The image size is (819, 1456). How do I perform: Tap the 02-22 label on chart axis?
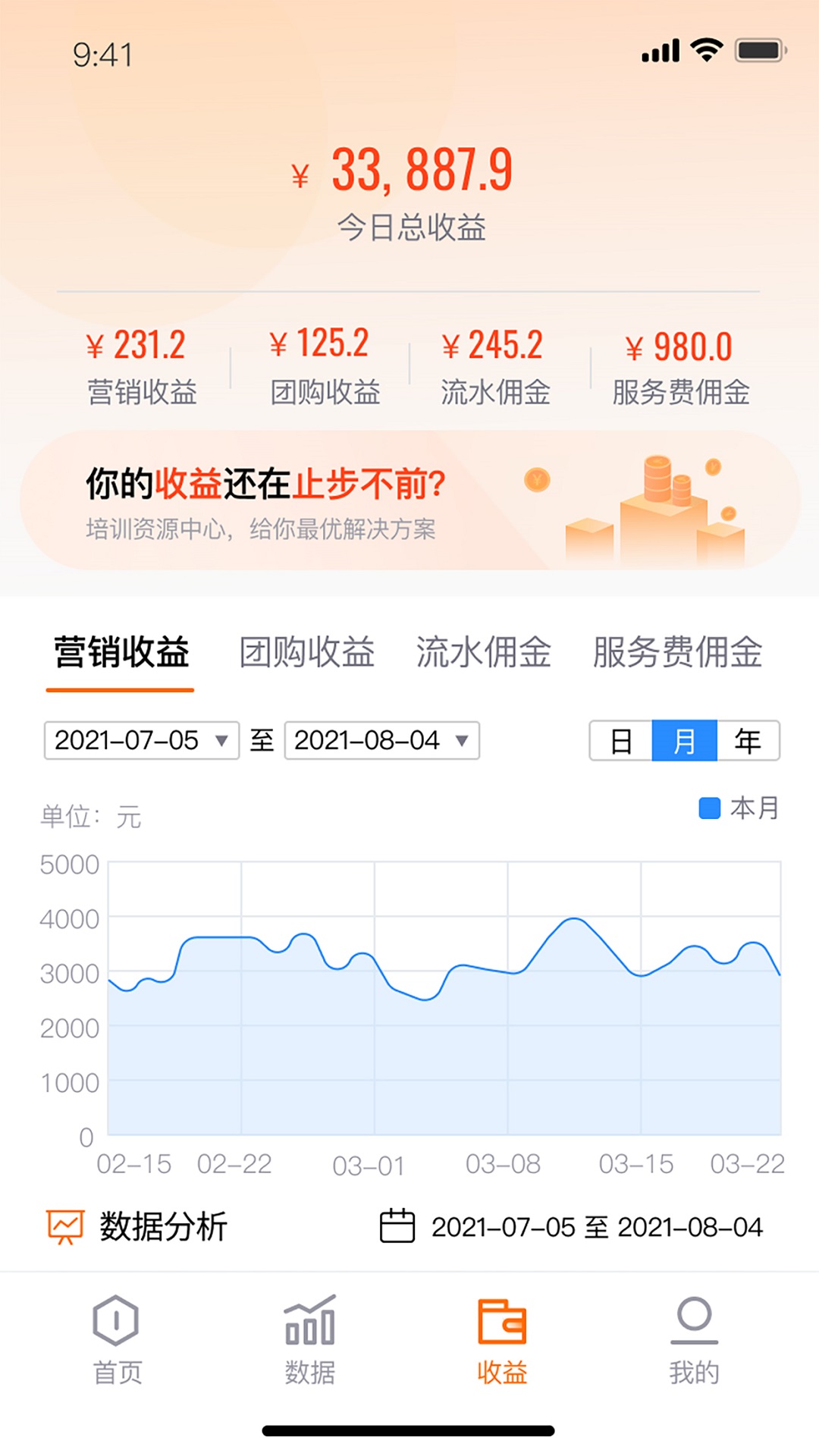point(235,1164)
